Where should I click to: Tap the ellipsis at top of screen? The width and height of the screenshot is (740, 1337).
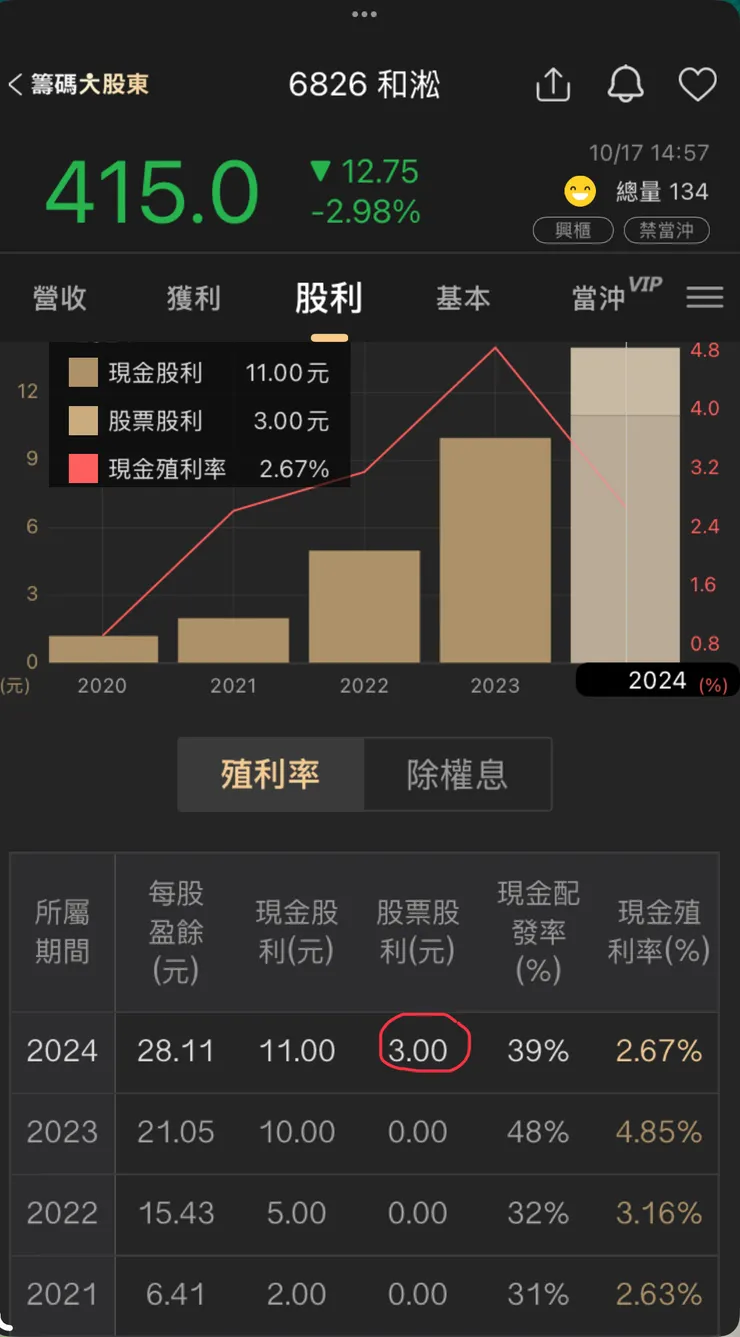point(365,14)
